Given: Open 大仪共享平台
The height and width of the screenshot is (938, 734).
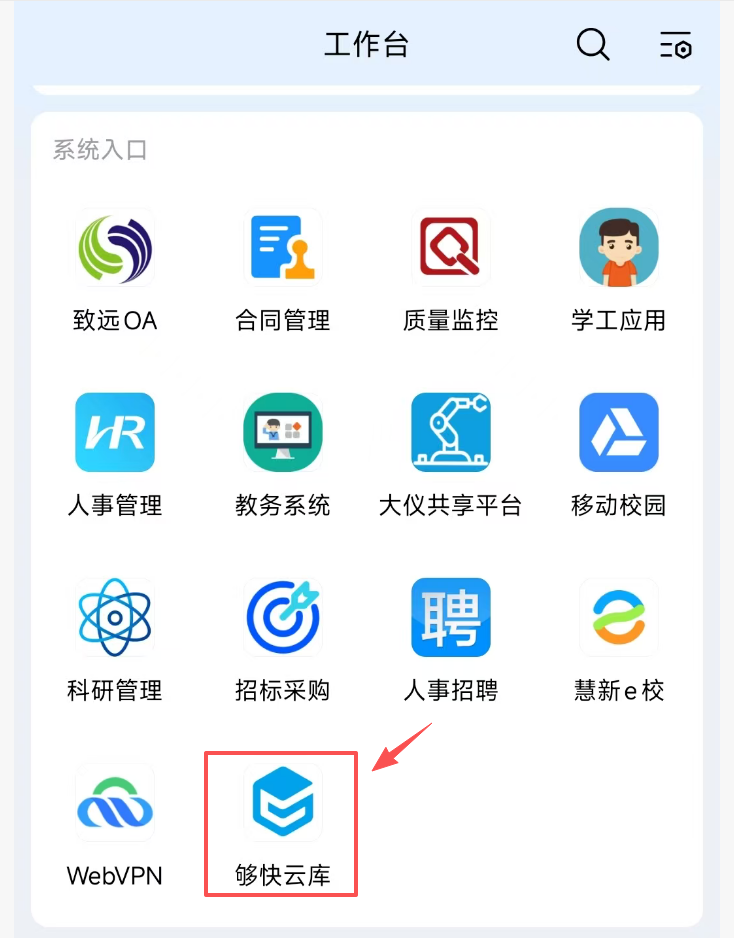Looking at the screenshot, I should tap(451, 432).
